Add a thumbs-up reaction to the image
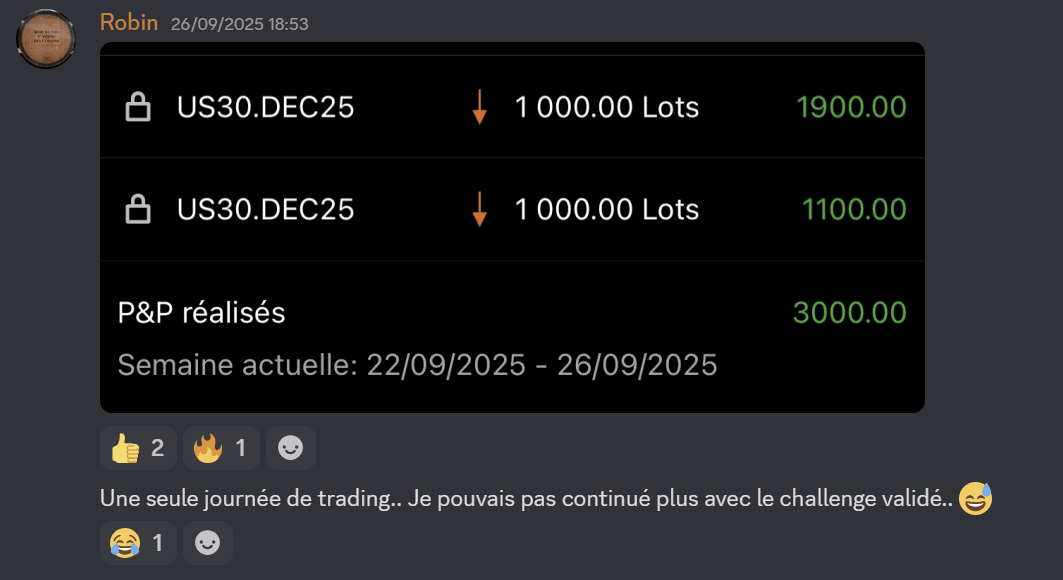 (x=138, y=448)
